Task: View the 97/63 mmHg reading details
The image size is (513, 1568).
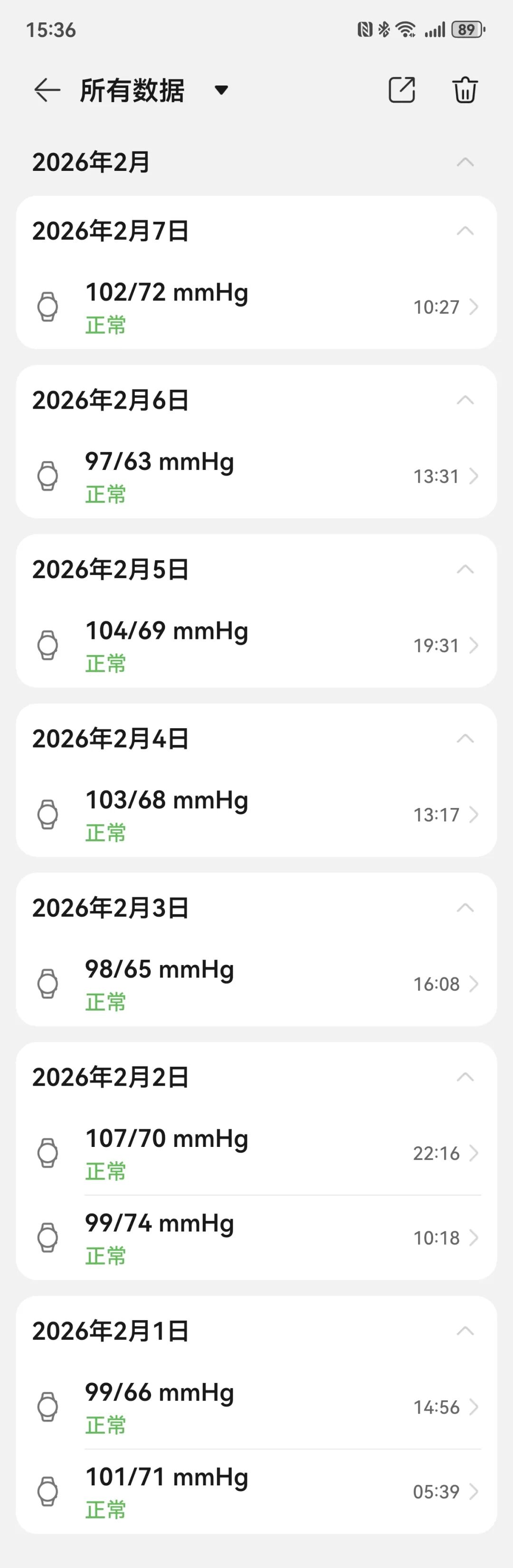Action: point(256,476)
